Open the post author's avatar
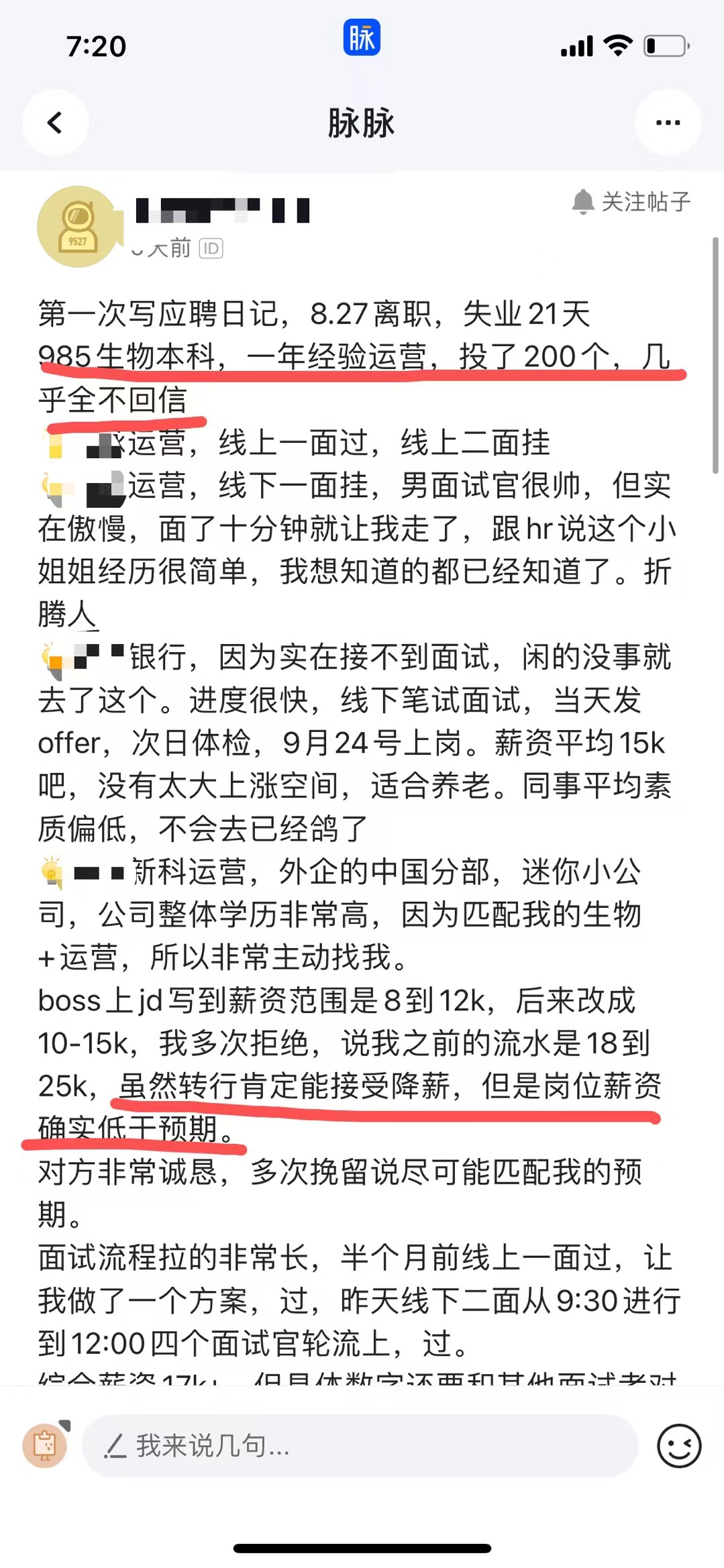The width and height of the screenshot is (724, 1568). [79, 227]
